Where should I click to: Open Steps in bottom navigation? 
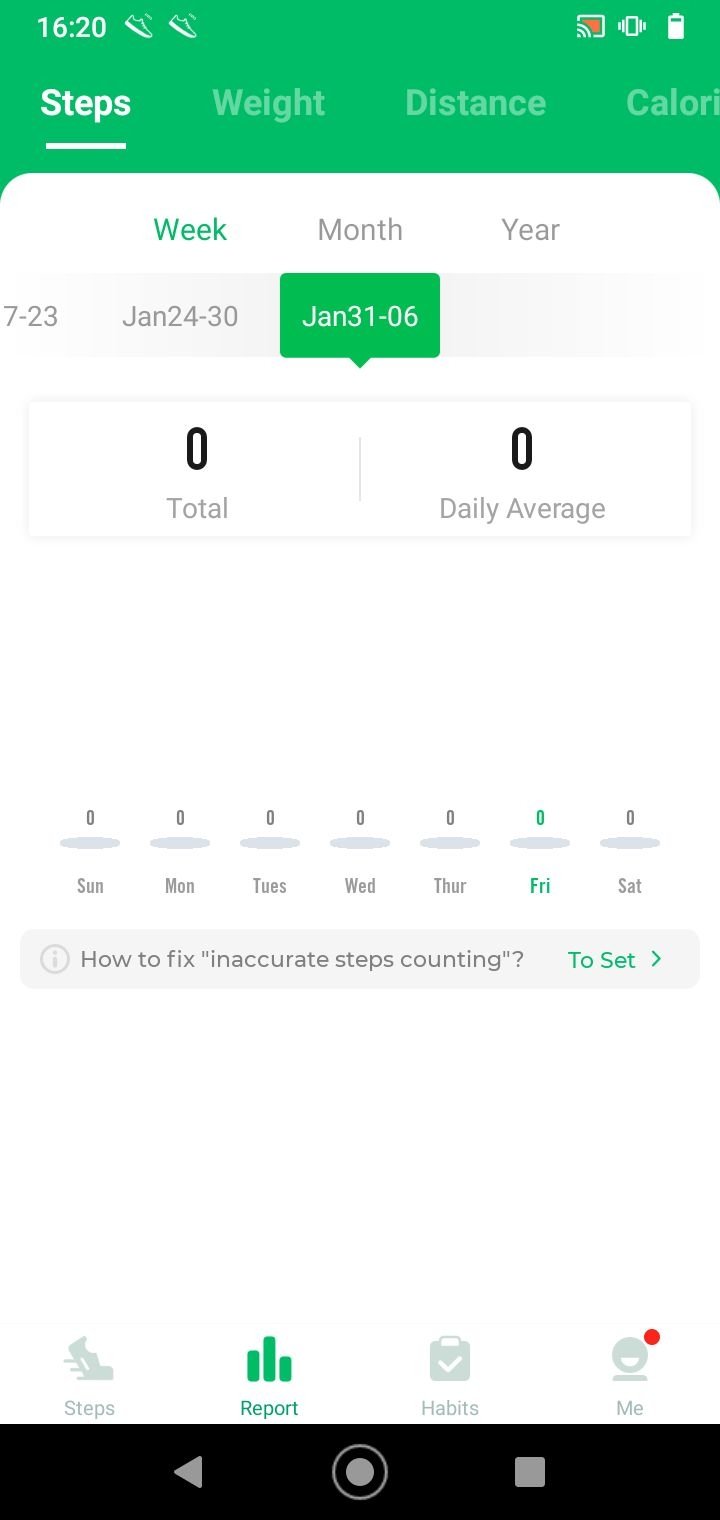pyautogui.click(x=89, y=1377)
